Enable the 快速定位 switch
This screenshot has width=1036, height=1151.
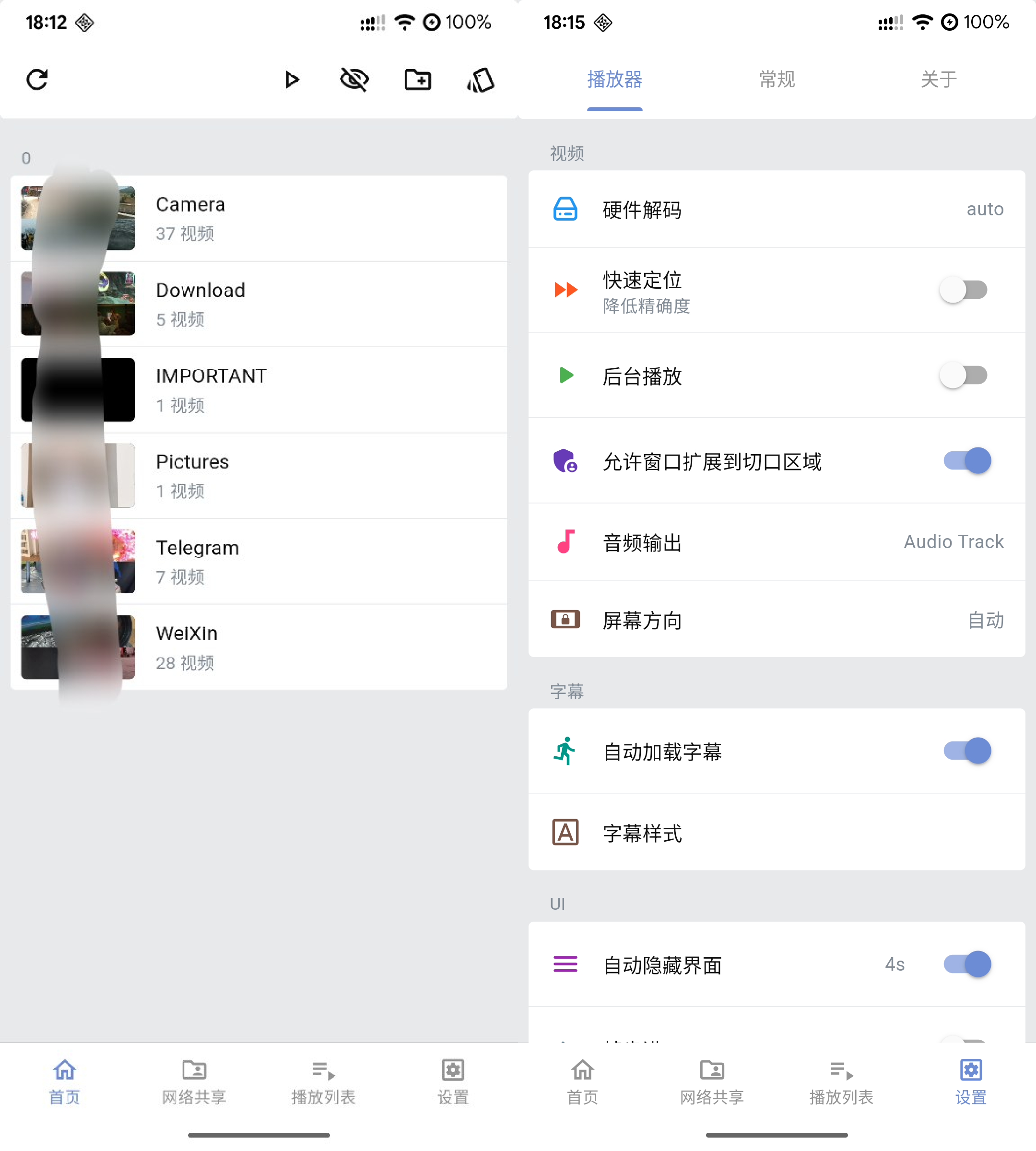964,290
